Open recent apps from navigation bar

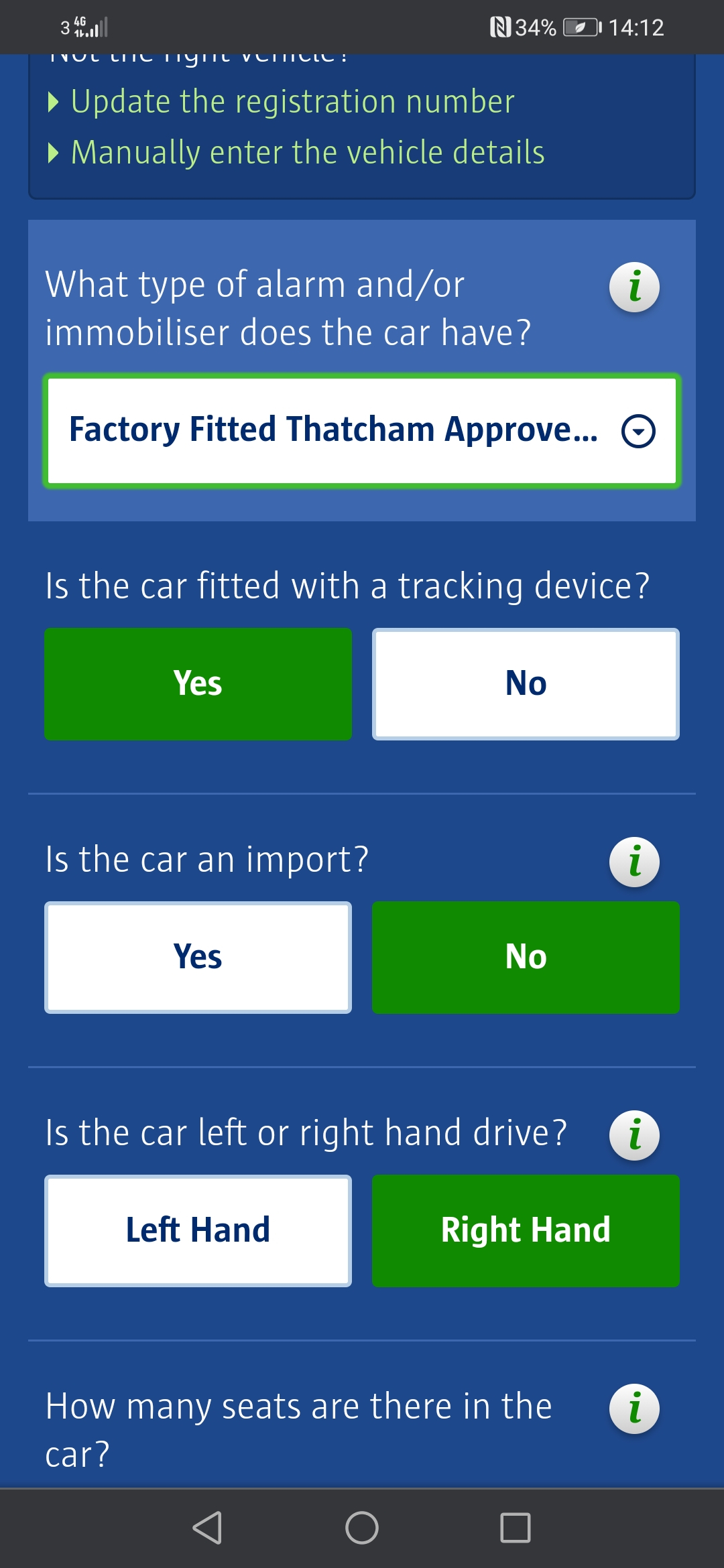click(x=516, y=1528)
